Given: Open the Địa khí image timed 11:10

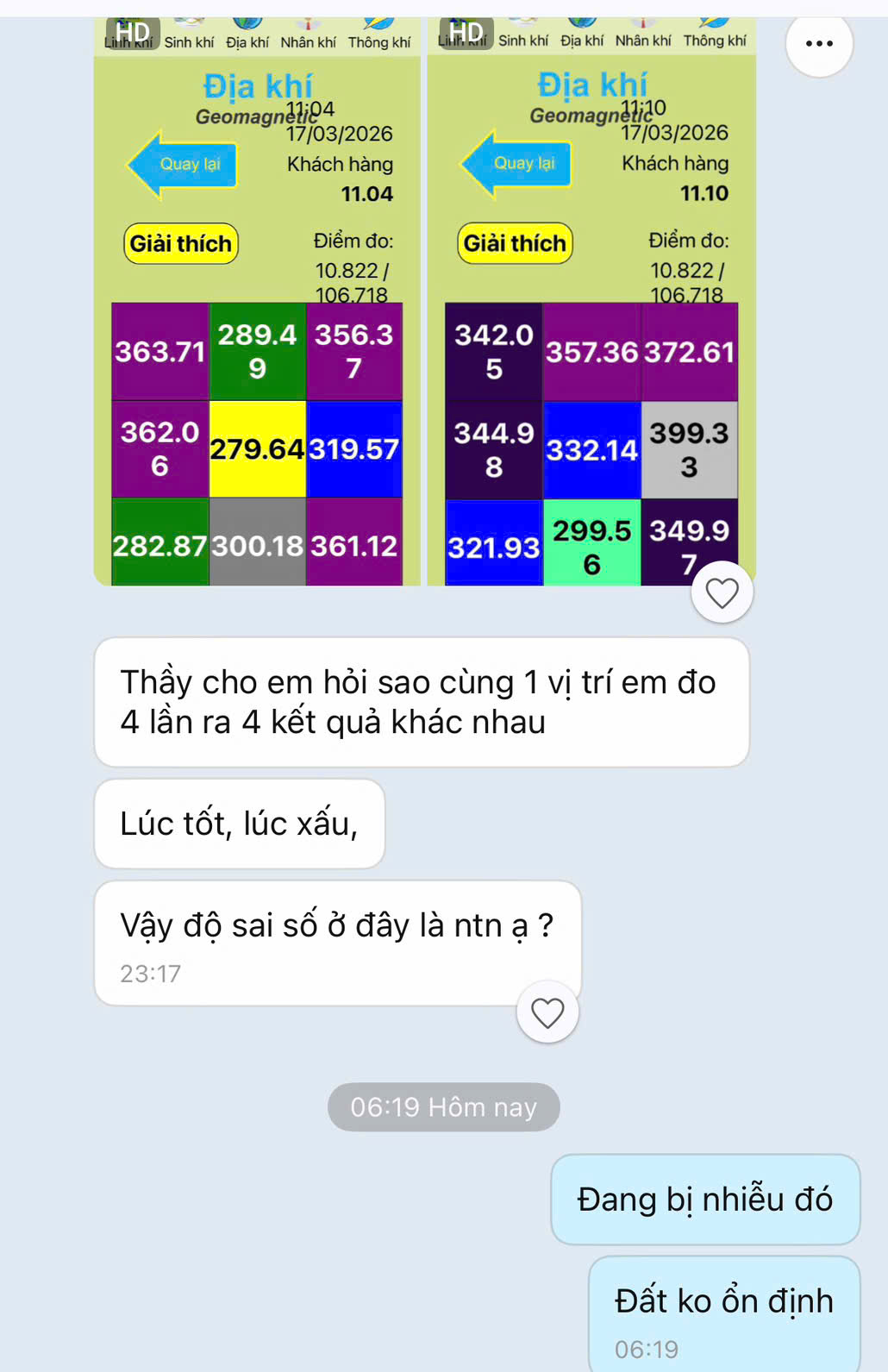Looking at the screenshot, I should [591, 302].
